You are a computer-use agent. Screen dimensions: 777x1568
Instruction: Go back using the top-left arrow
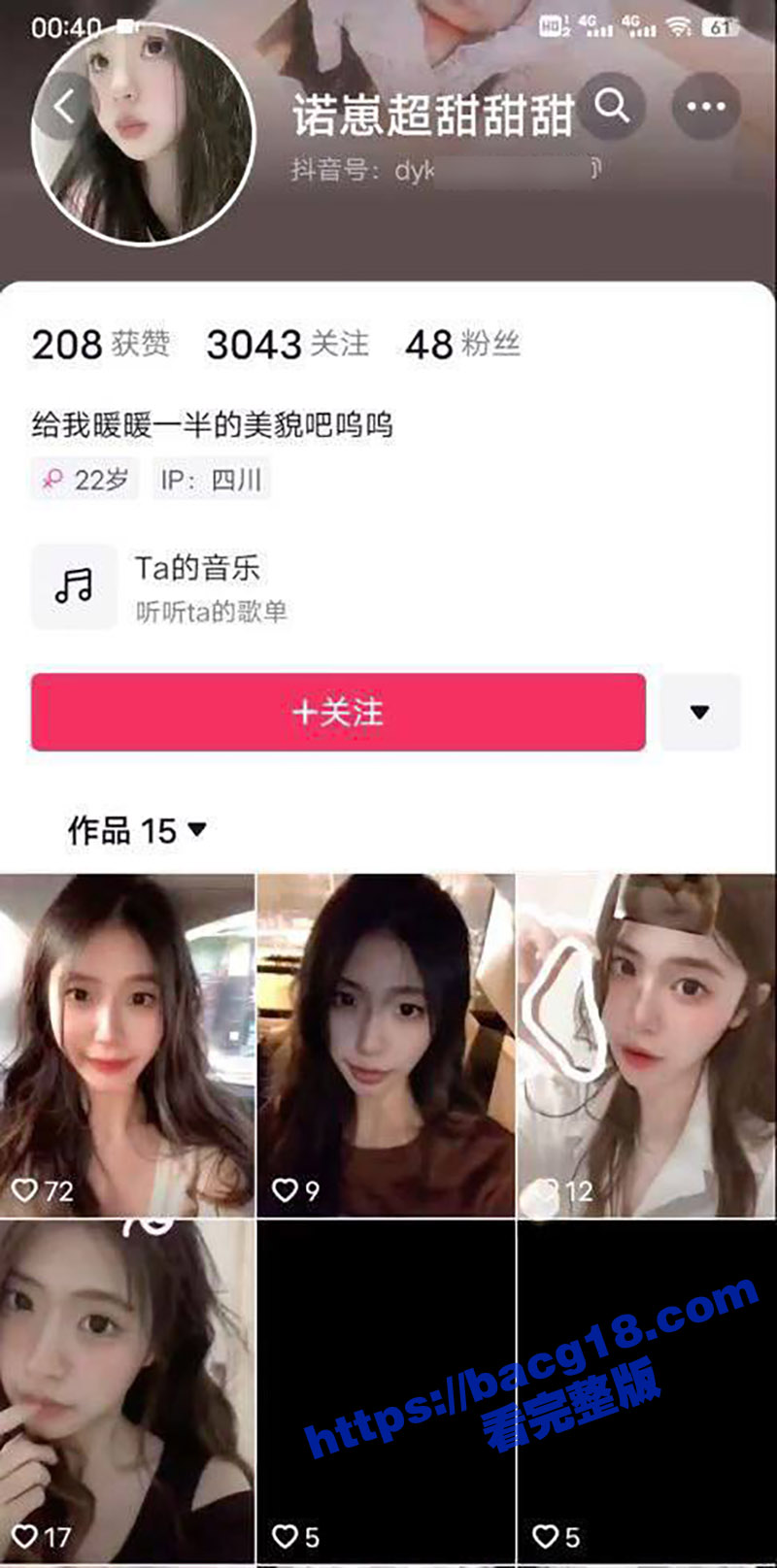(x=64, y=106)
